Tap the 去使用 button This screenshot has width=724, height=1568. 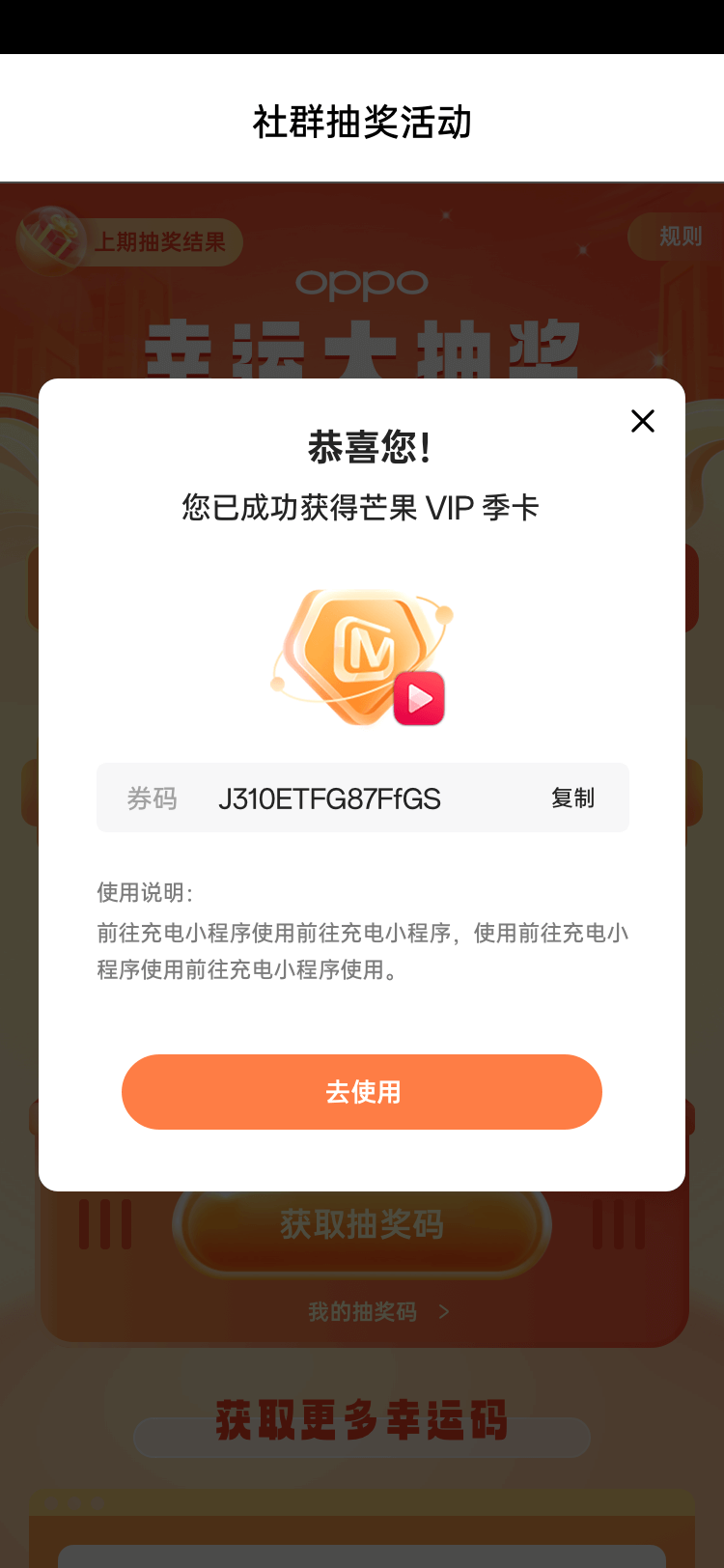click(x=362, y=1092)
